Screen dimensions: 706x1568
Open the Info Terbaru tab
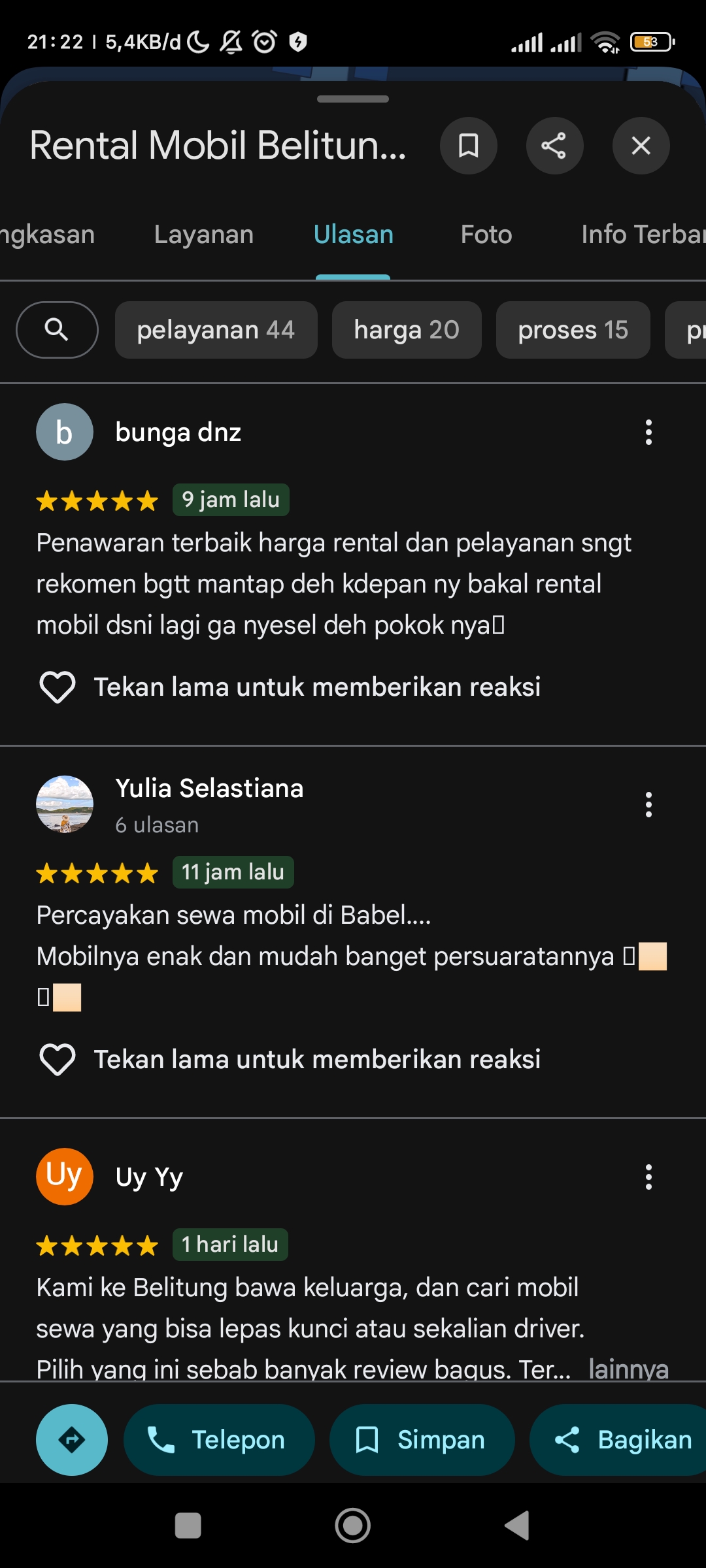[643, 235]
